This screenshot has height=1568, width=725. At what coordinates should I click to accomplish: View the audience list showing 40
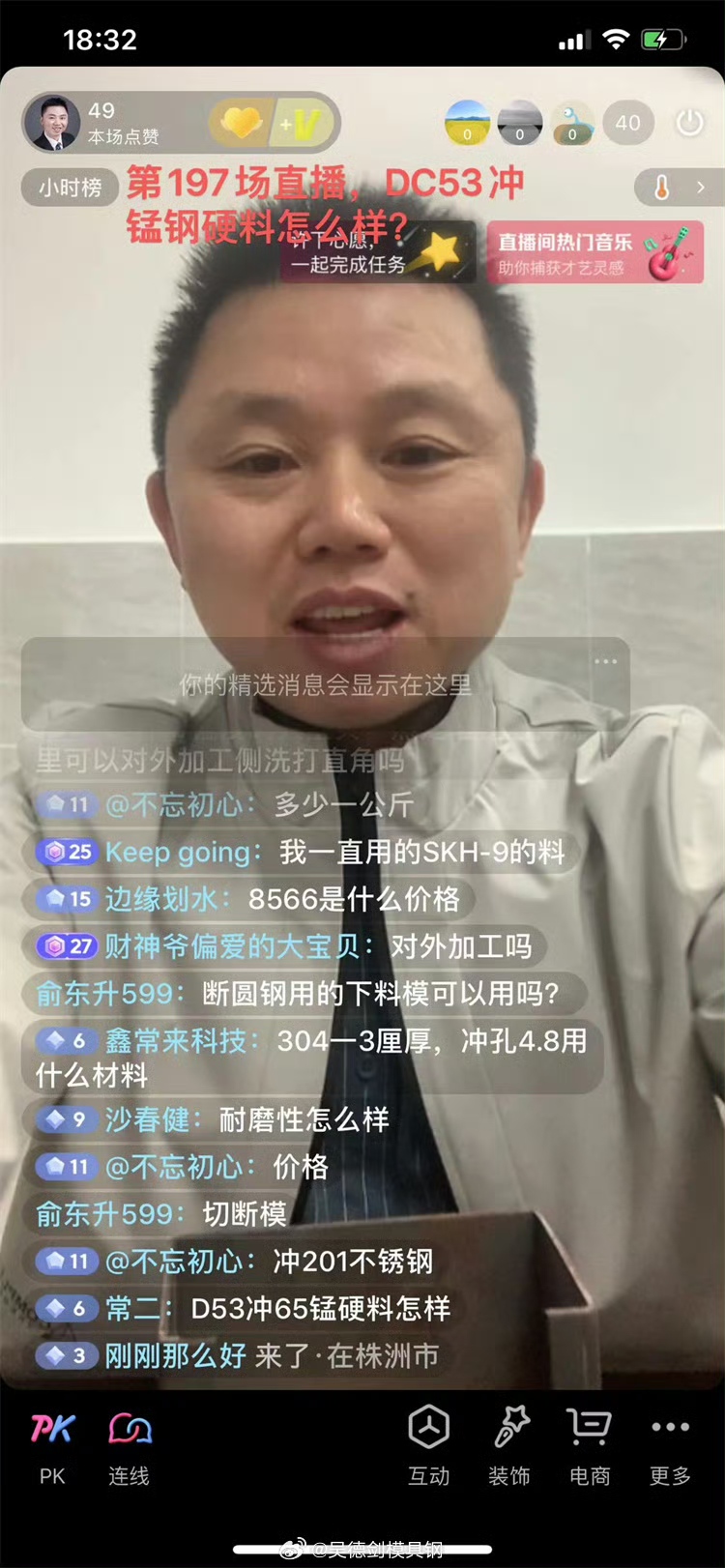tap(628, 123)
